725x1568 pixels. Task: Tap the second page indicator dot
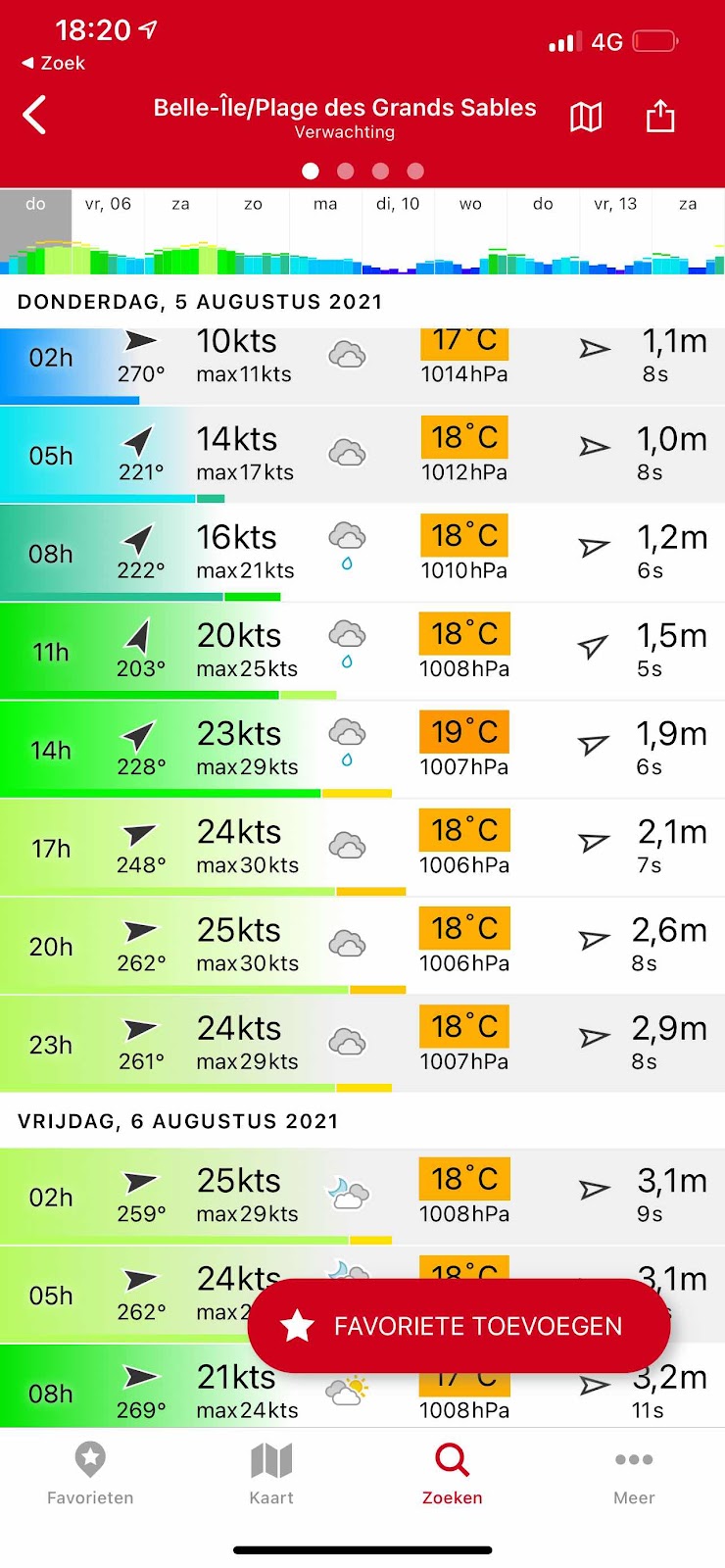point(346,171)
